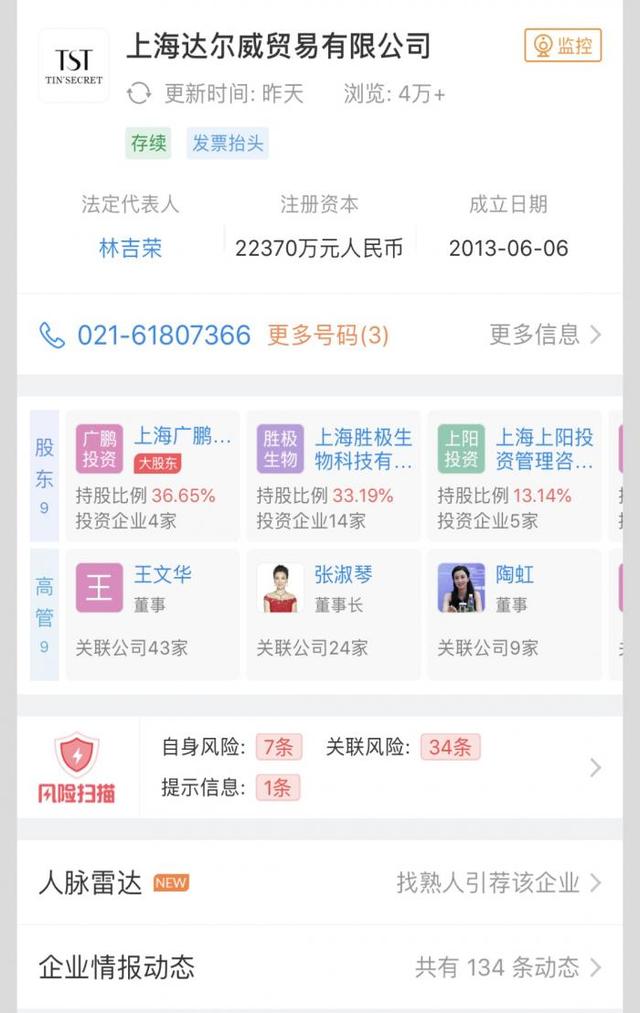Viewport: 640px width, 1013px height.
Task: Open 更多信息 details
Action: point(545,335)
